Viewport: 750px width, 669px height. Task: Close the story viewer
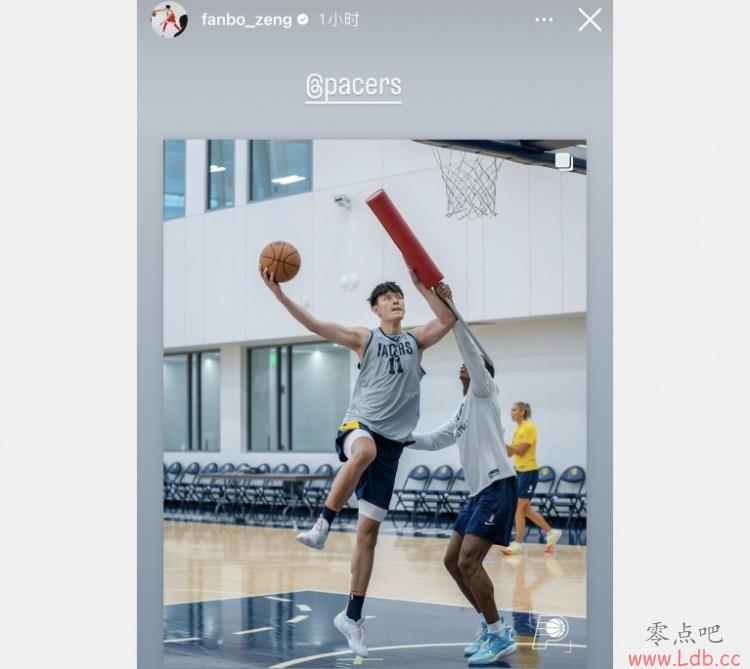[x=590, y=20]
